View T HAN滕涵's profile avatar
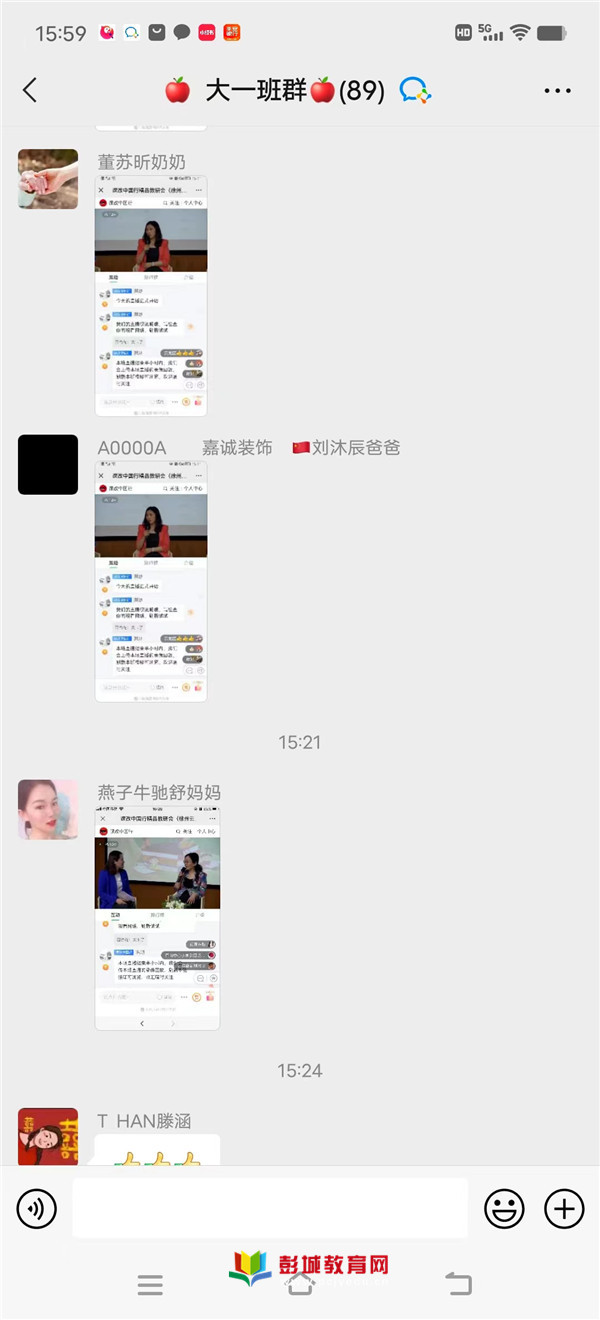Viewport: 600px width, 1320px height. coord(48,1136)
